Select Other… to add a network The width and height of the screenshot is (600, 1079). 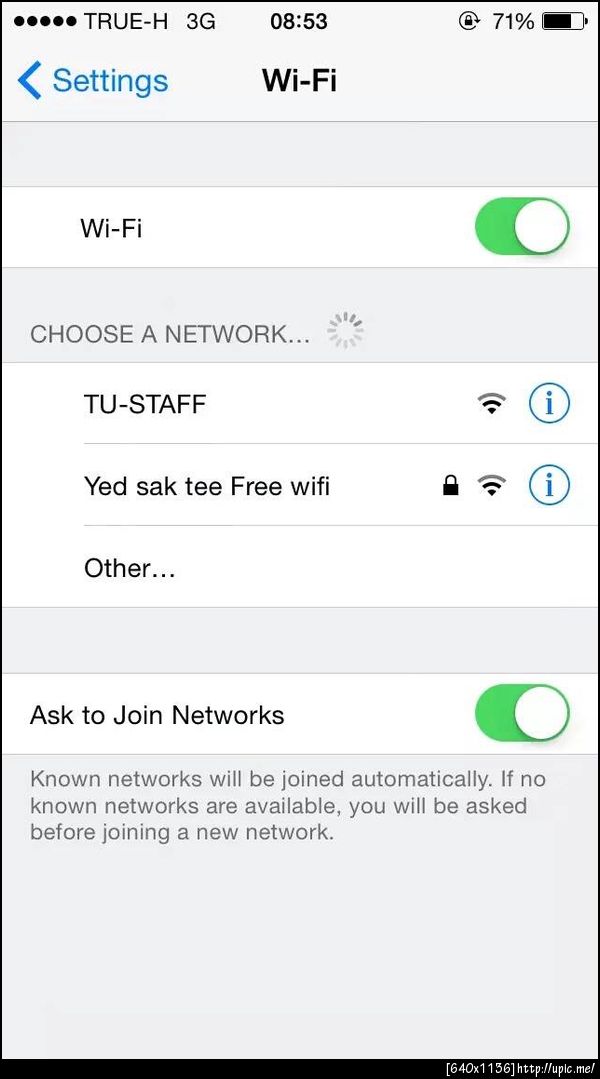[x=130, y=568]
